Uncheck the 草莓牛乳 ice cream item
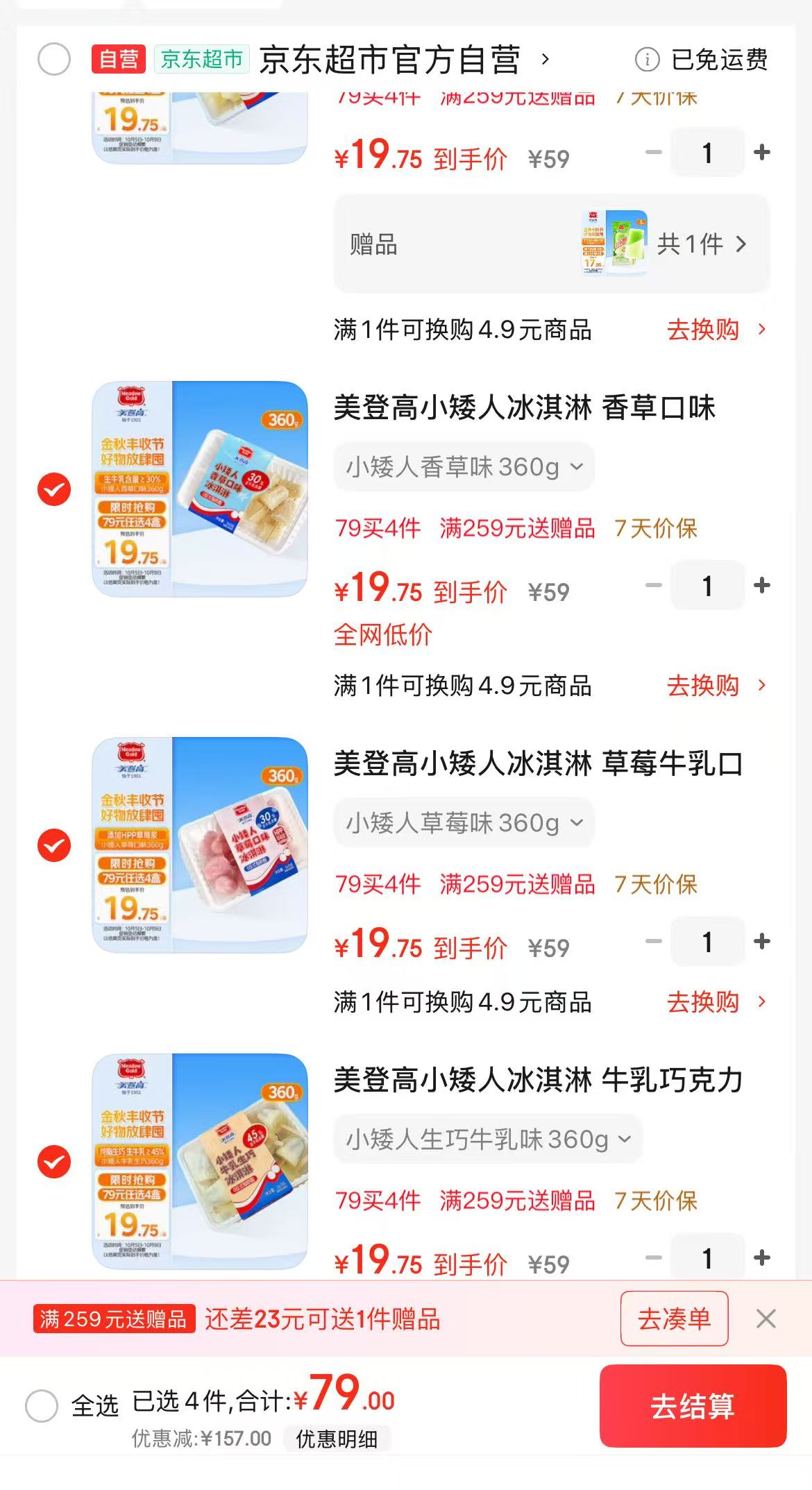The height and width of the screenshot is (1490, 812). pyautogui.click(x=54, y=845)
